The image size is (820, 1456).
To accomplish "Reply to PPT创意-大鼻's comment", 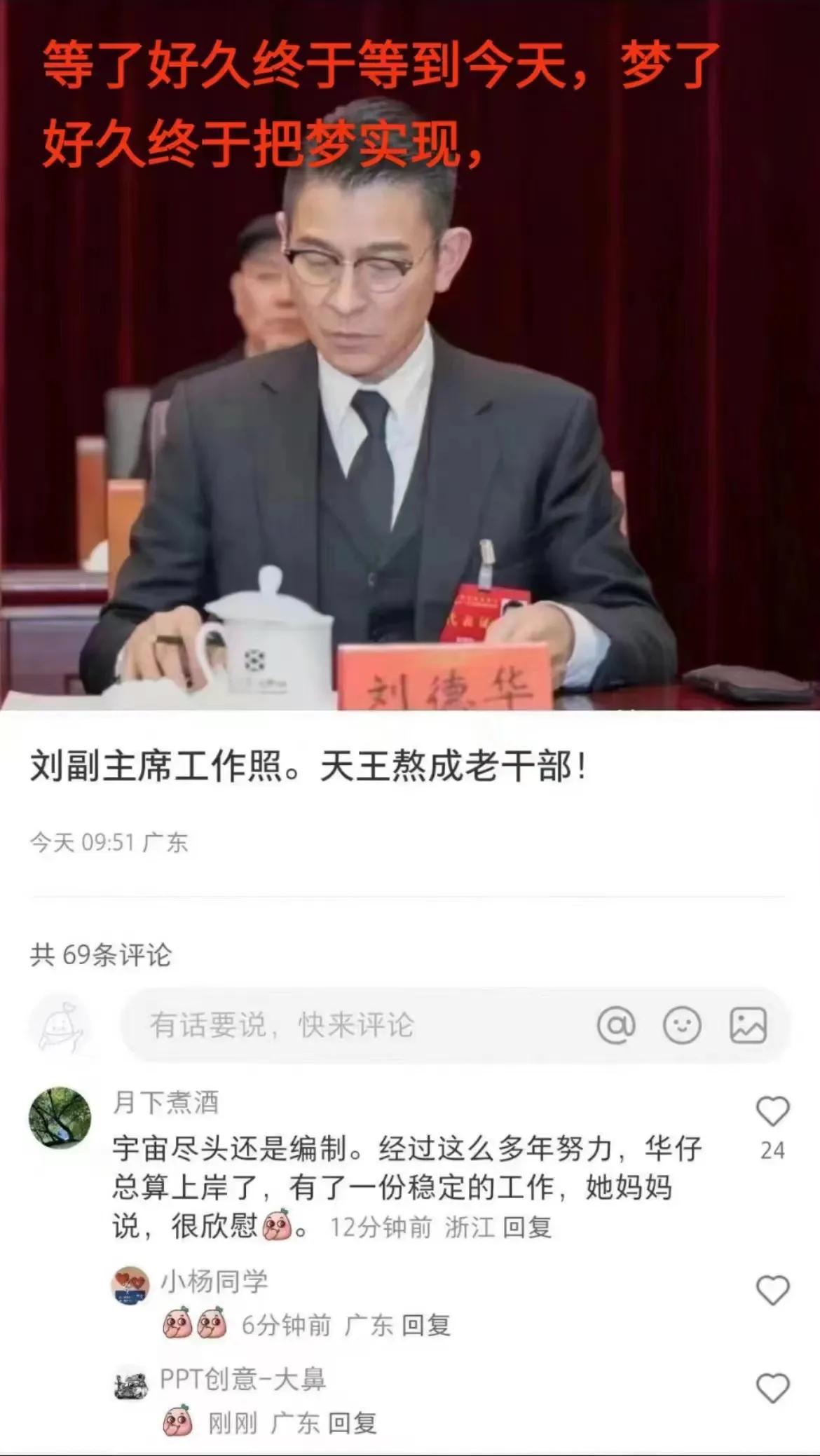I will (353, 1423).
